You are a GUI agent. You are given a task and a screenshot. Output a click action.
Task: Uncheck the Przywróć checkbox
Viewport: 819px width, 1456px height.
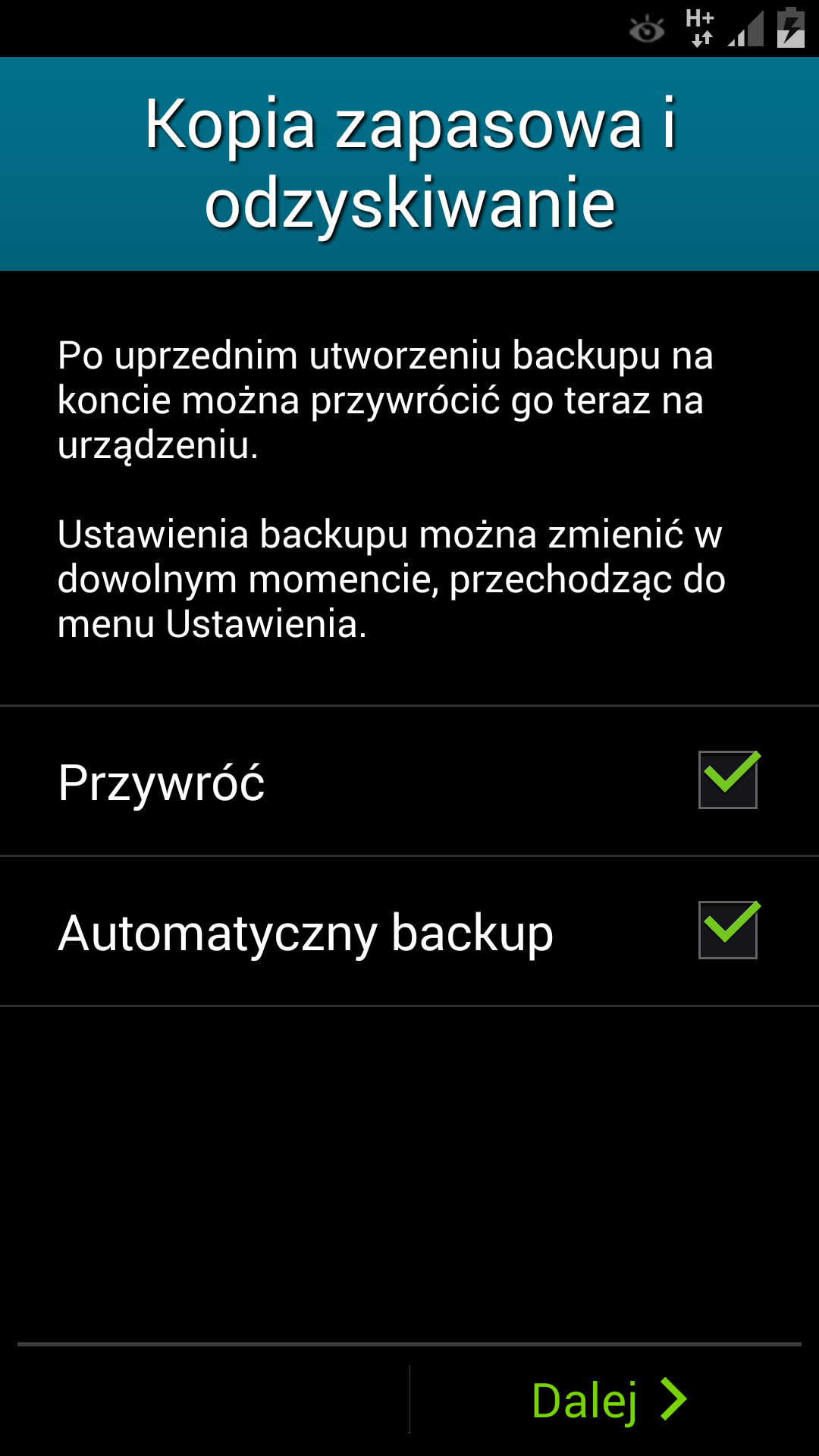[727, 780]
